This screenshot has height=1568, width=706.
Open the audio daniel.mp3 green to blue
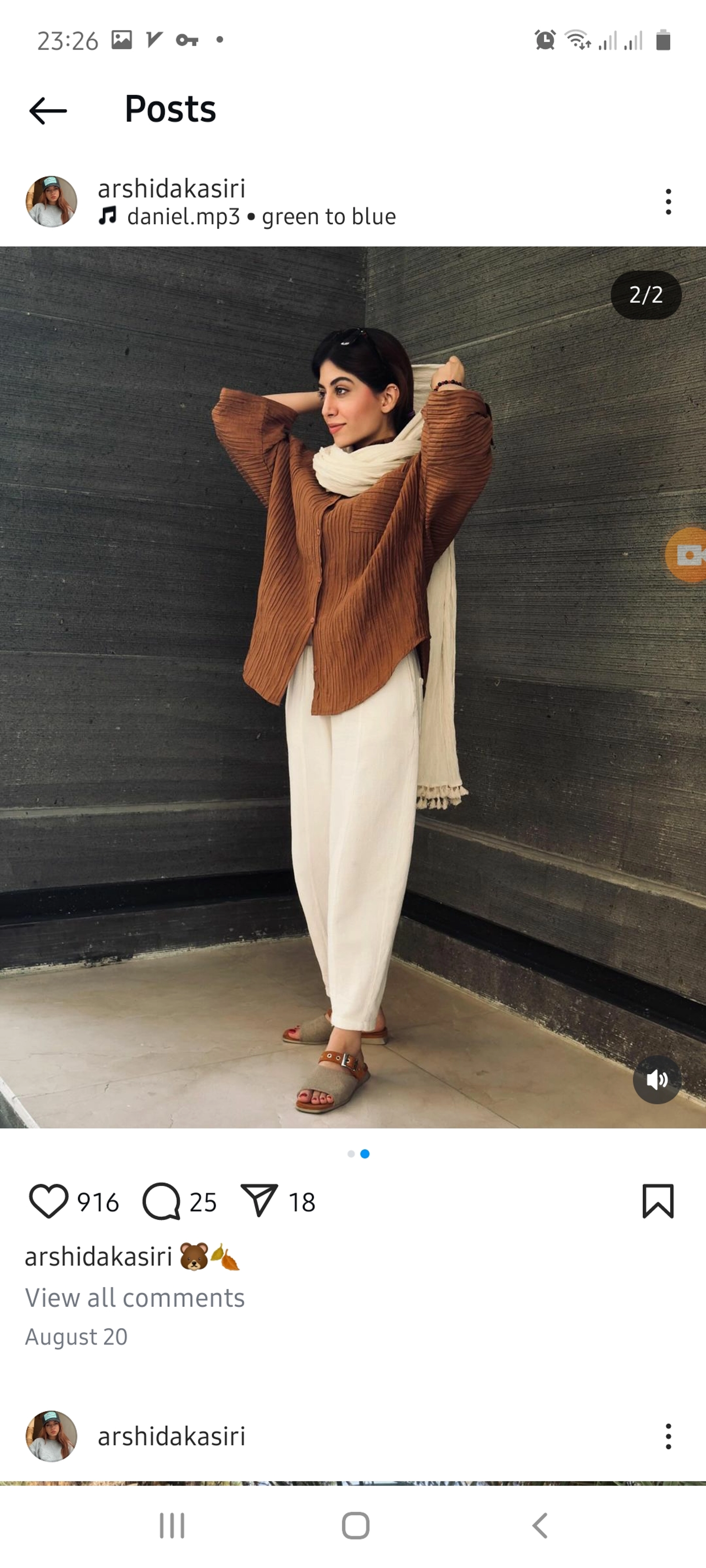point(261,217)
